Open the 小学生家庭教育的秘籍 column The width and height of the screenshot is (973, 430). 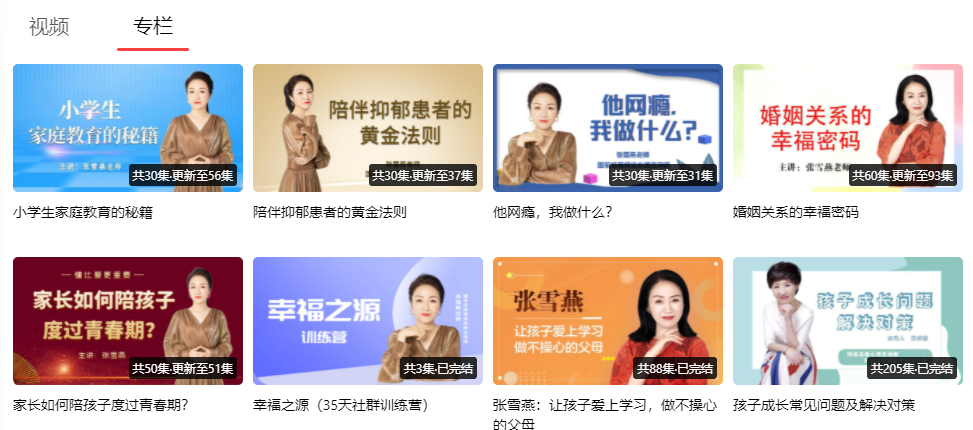(x=128, y=128)
